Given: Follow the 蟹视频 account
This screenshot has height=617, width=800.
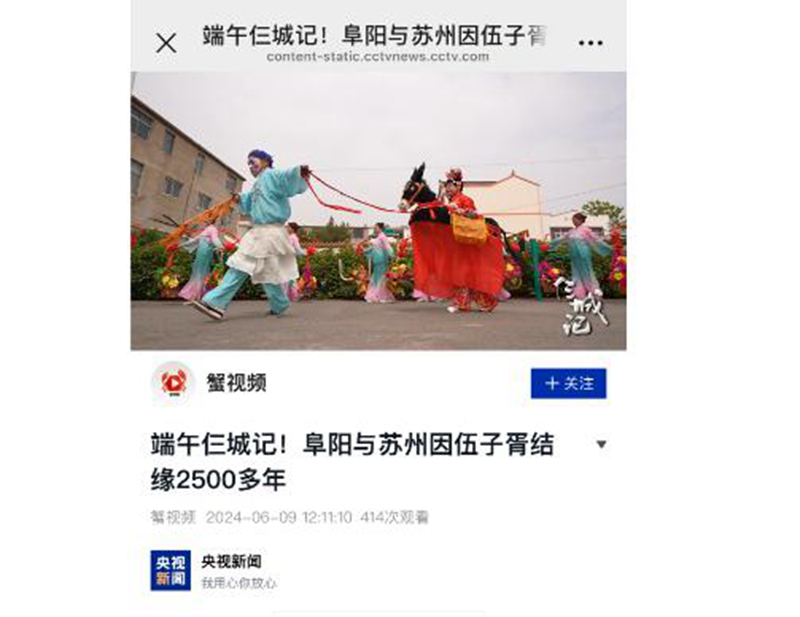Looking at the screenshot, I should click(x=568, y=384).
